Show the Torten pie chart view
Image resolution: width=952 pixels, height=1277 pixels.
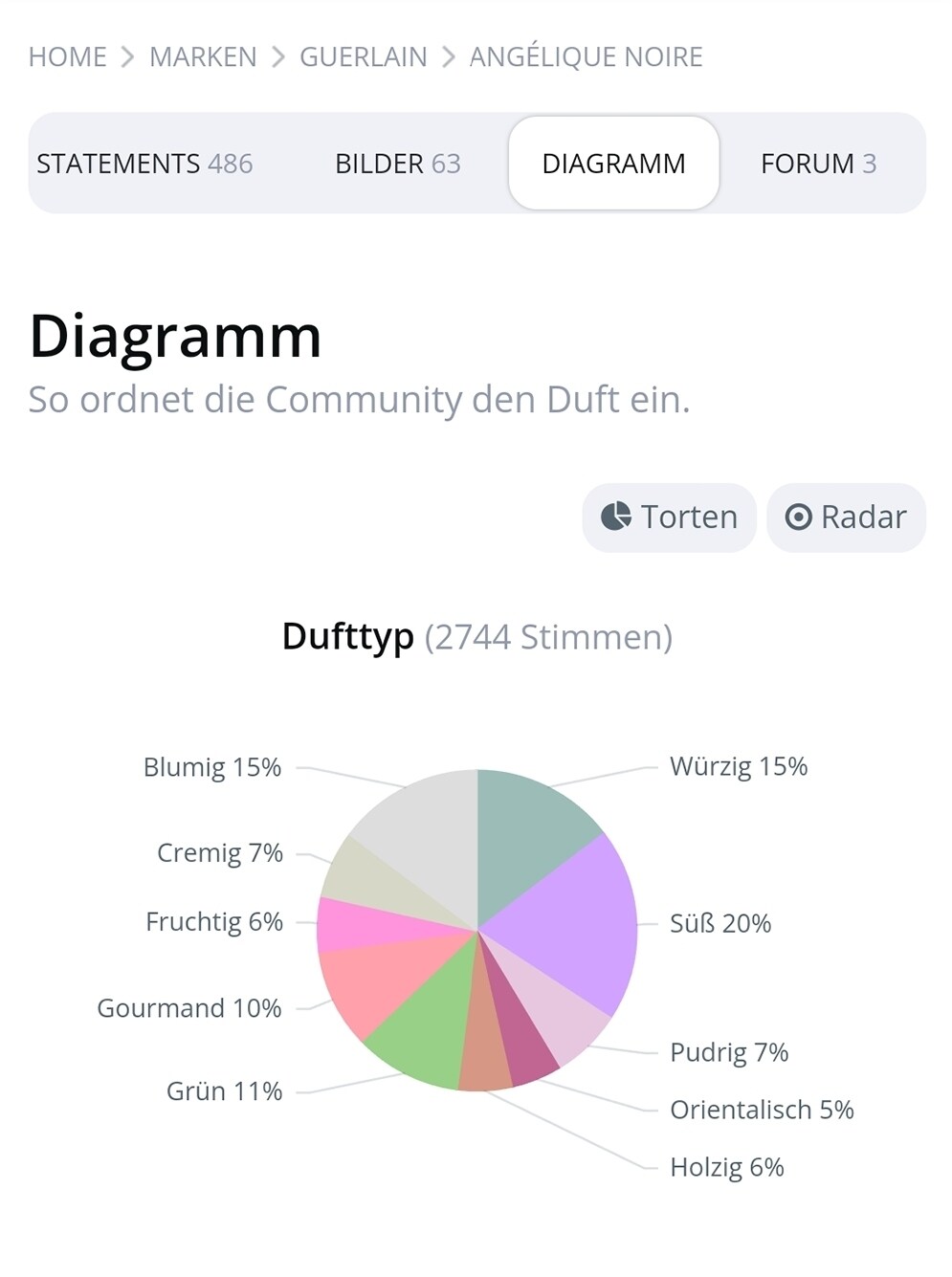pyautogui.click(x=669, y=517)
